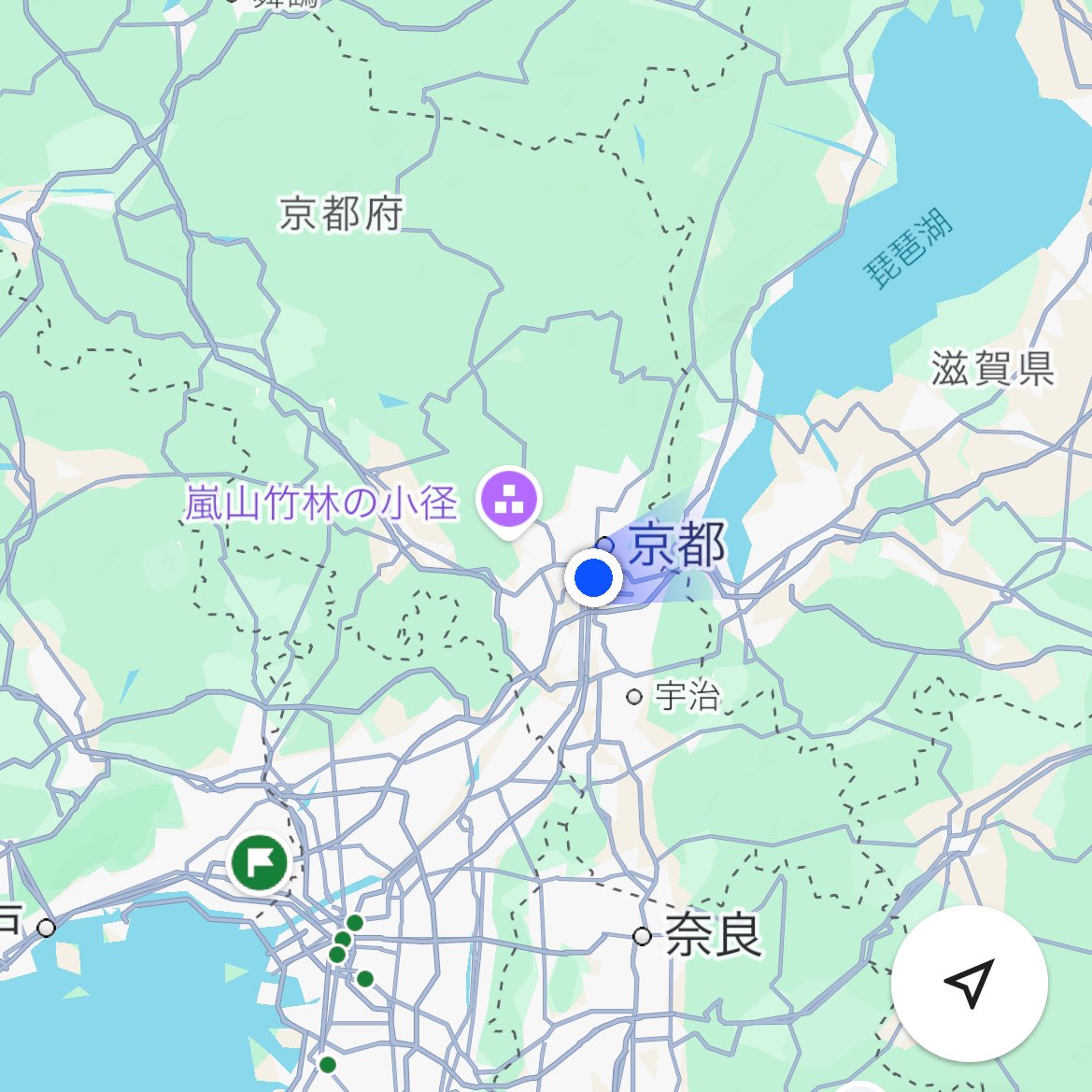This screenshot has width=1092, height=1092.
Task: Open the 嵐山竹林の小径 purple place pin
Action: pyautogui.click(x=509, y=500)
